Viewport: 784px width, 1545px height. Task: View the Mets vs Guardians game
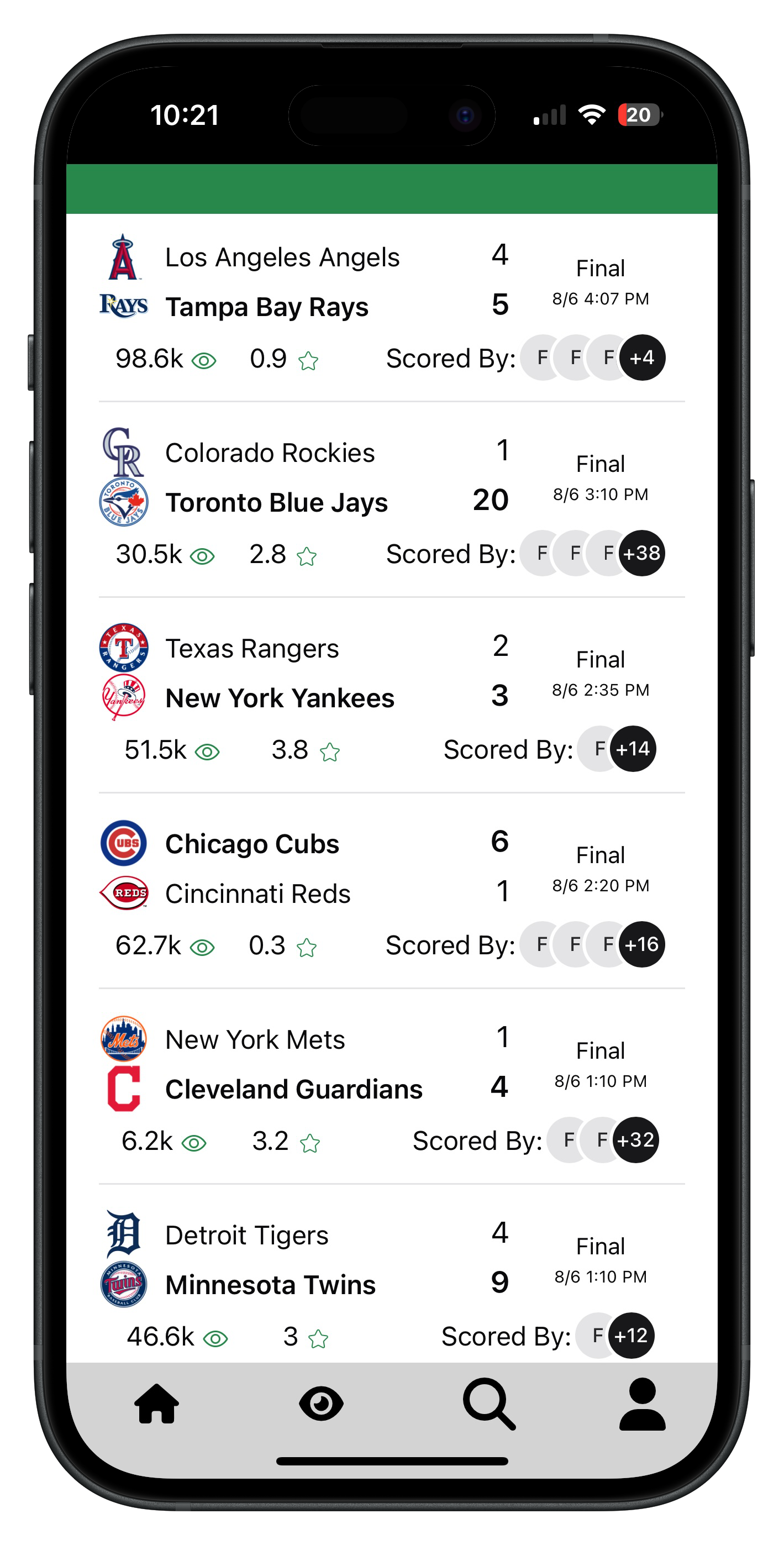(392, 1086)
